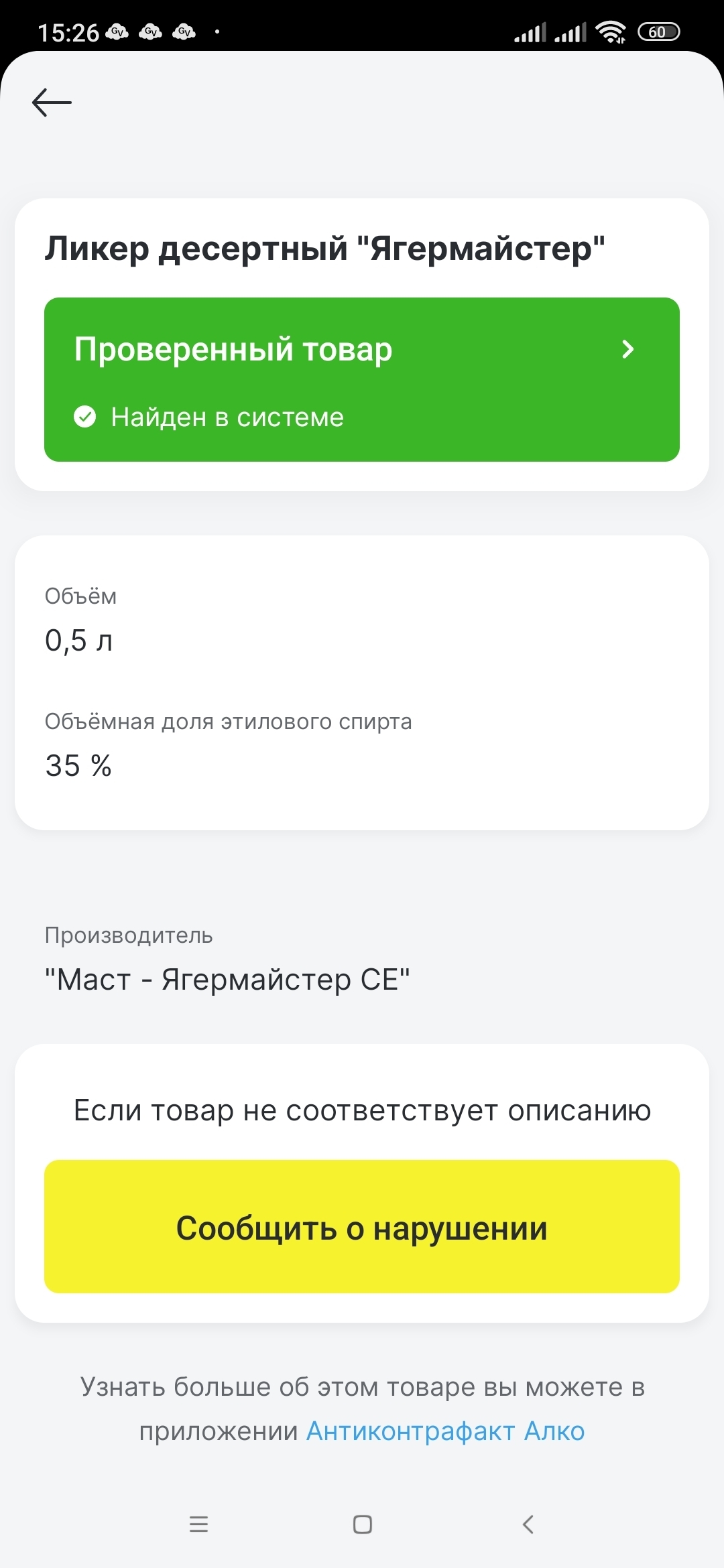Go back using the top arrow
Screen dimensions: 724x1568
pos(52,103)
